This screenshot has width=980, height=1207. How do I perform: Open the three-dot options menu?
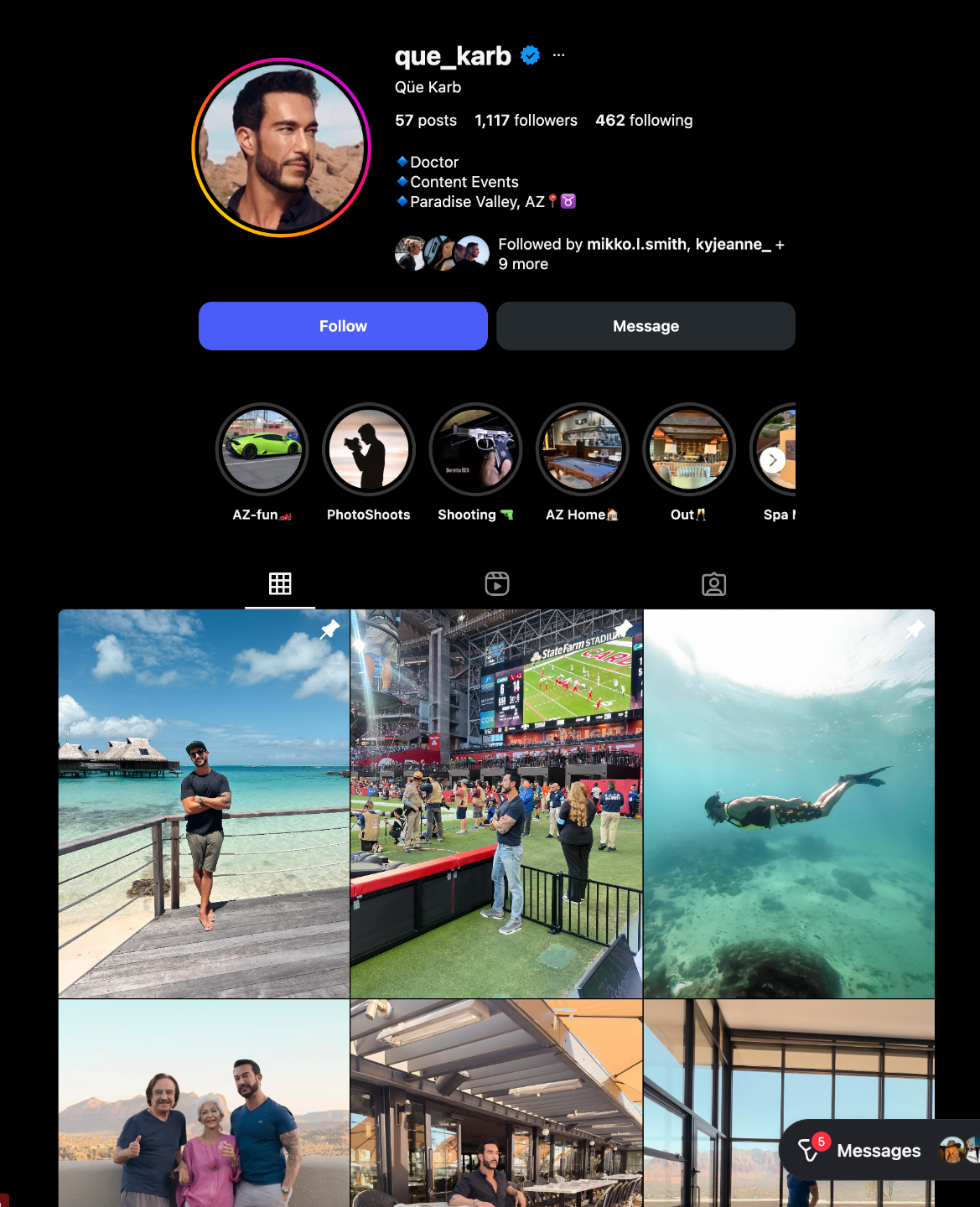pos(558,55)
